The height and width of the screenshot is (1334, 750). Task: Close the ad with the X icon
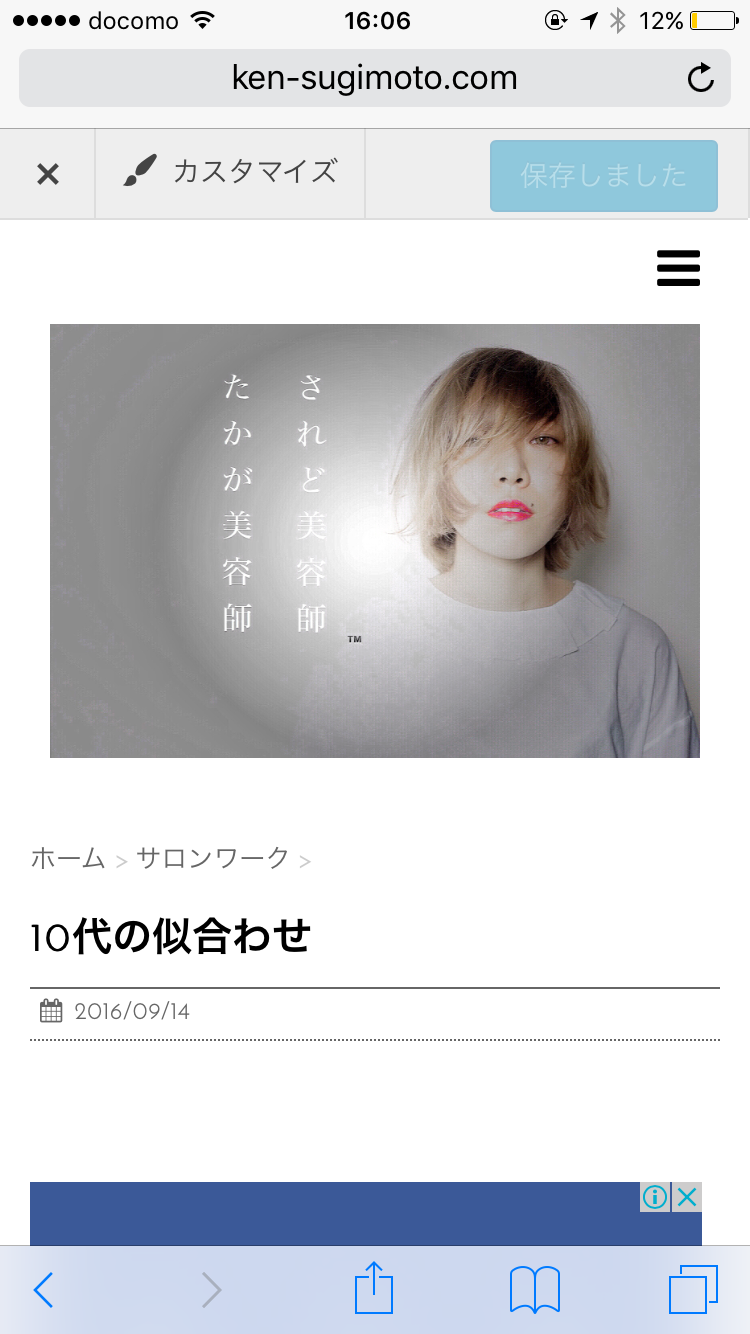click(687, 1197)
